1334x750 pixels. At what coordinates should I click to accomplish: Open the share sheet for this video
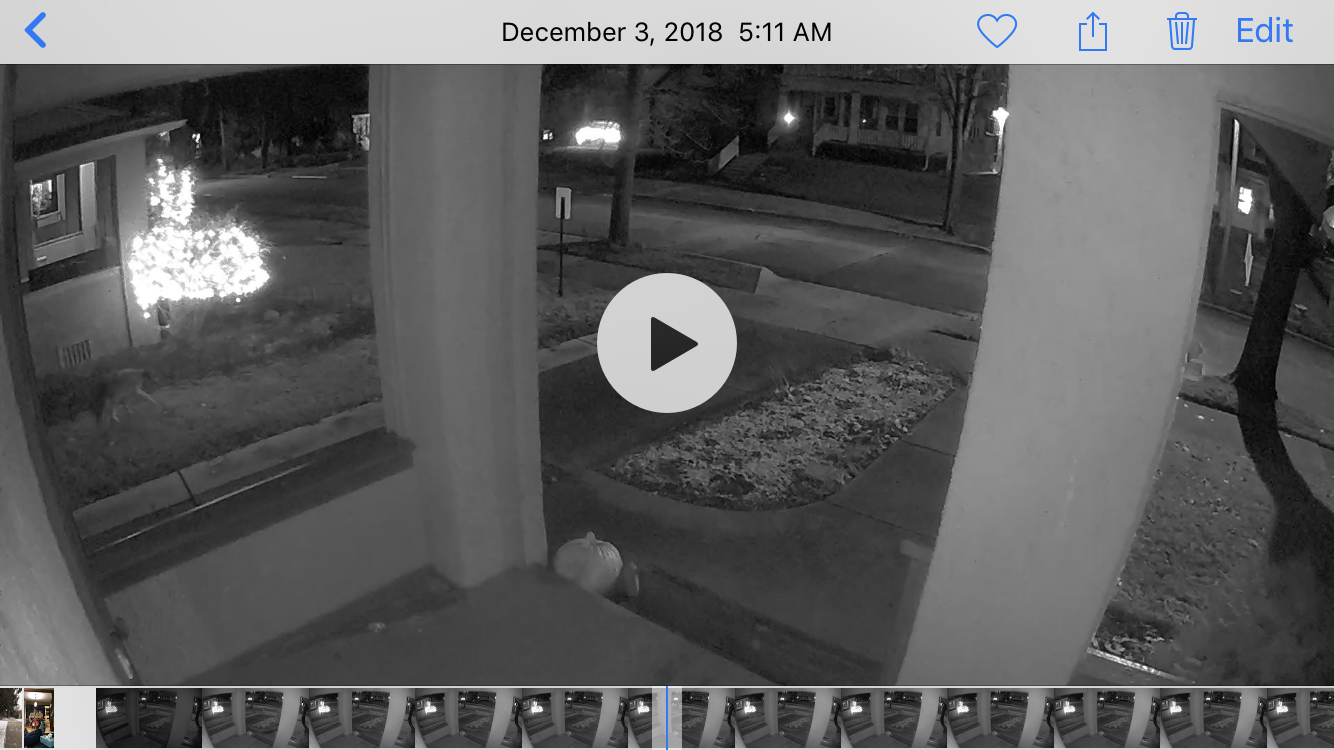point(1093,31)
